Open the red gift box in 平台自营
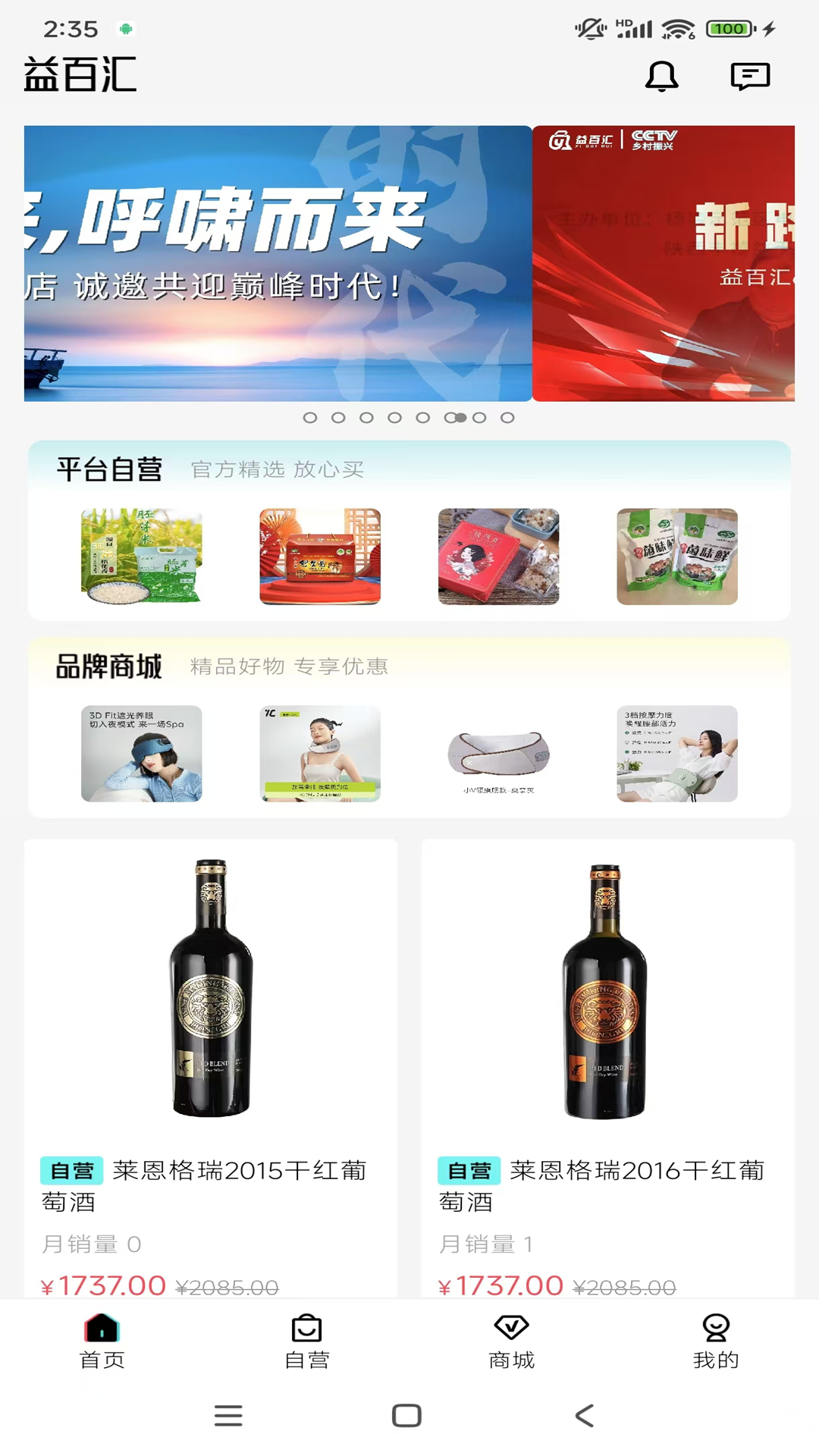819x1456 pixels. pyautogui.click(x=320, y=557)
